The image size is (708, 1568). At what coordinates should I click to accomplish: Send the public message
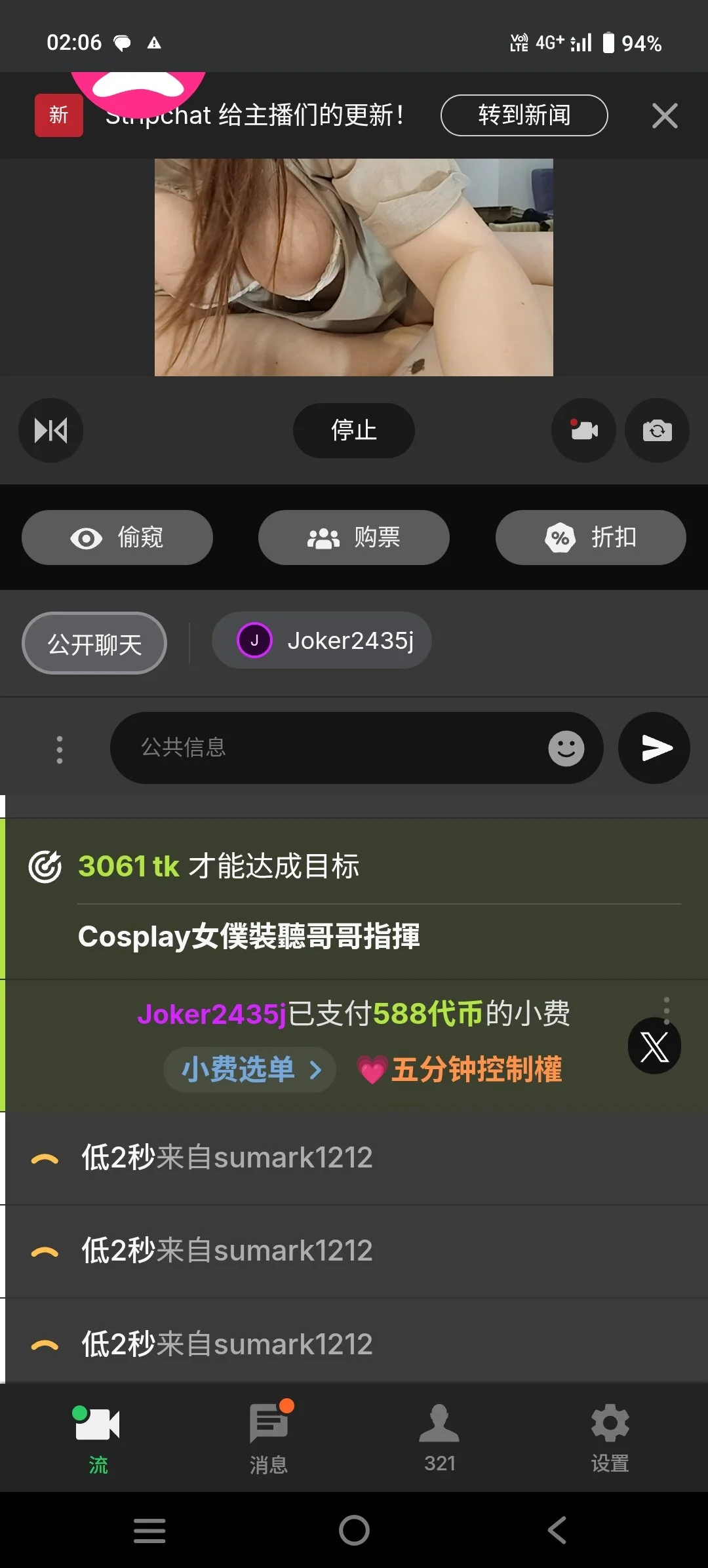654,748
